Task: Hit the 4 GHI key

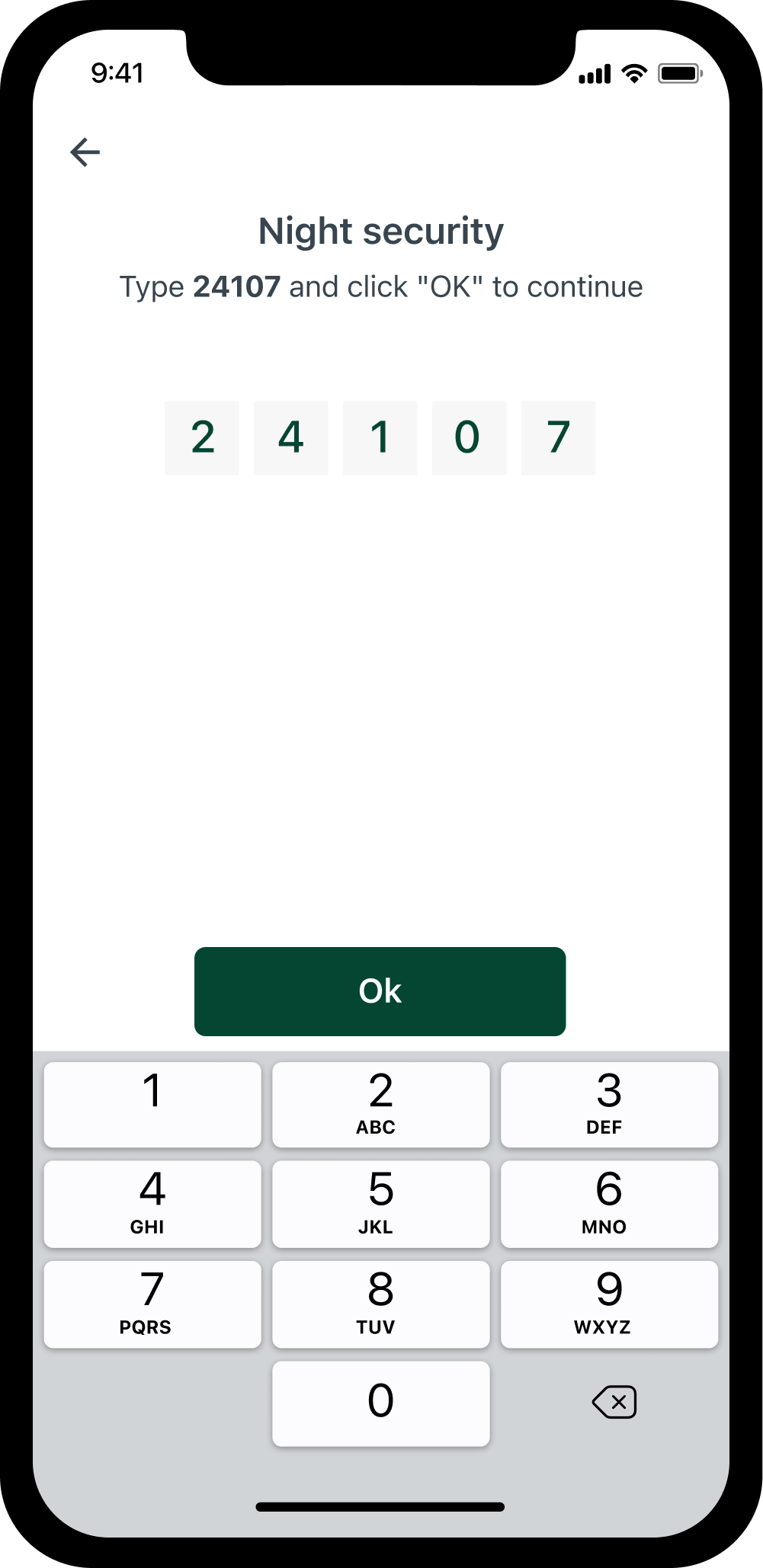Action: [152, 1204]
